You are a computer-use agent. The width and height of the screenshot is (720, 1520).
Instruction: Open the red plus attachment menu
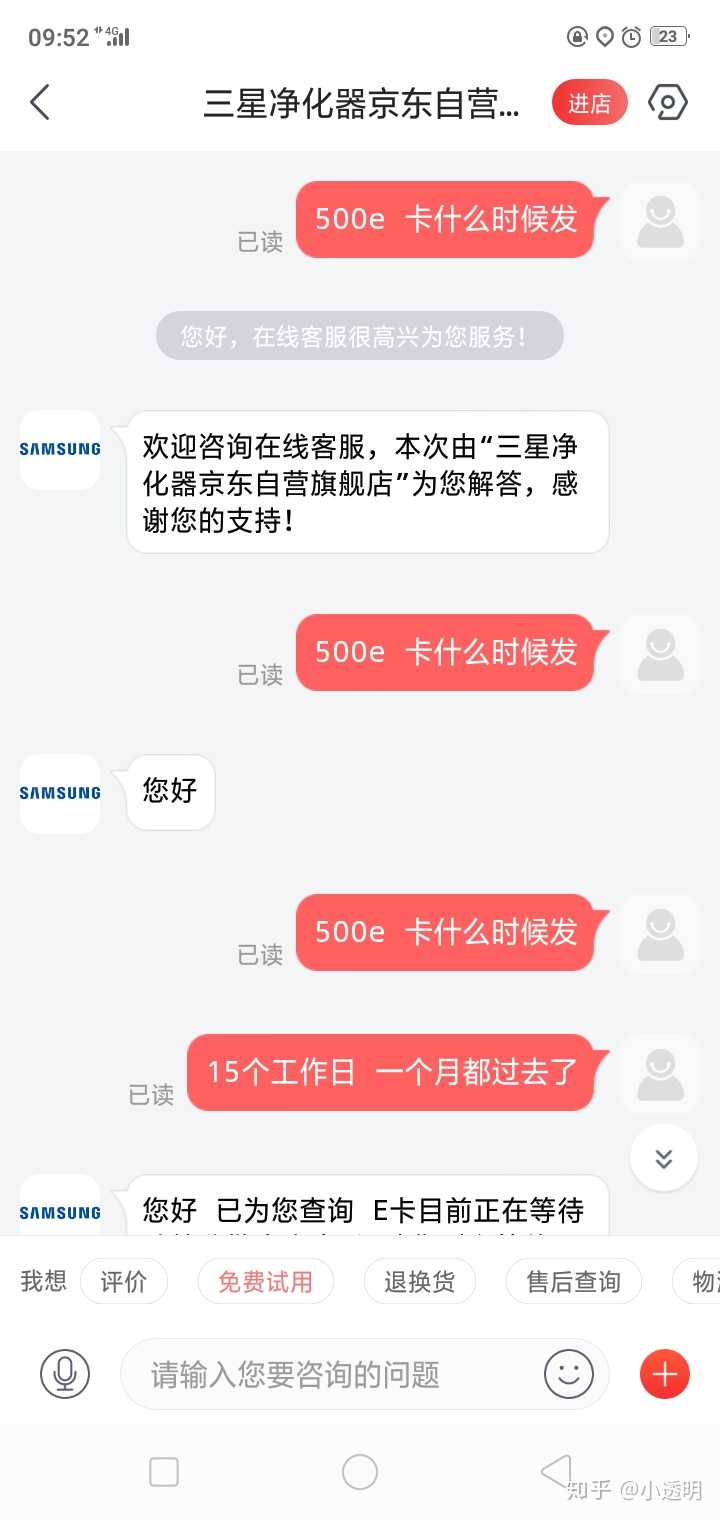664,1374
